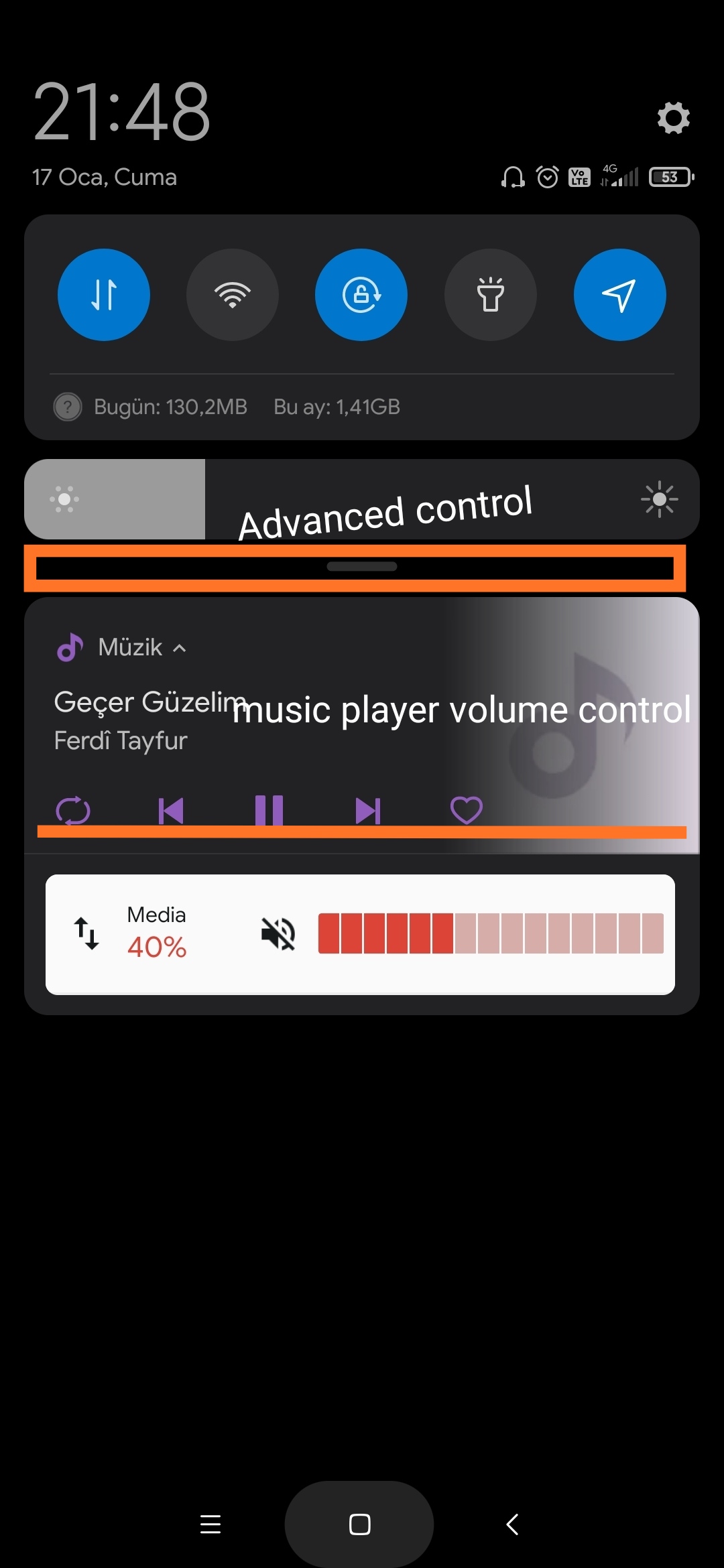Switch the Media volume stream type
Screen dimensions: 724x1568
(x=86, y=933)
